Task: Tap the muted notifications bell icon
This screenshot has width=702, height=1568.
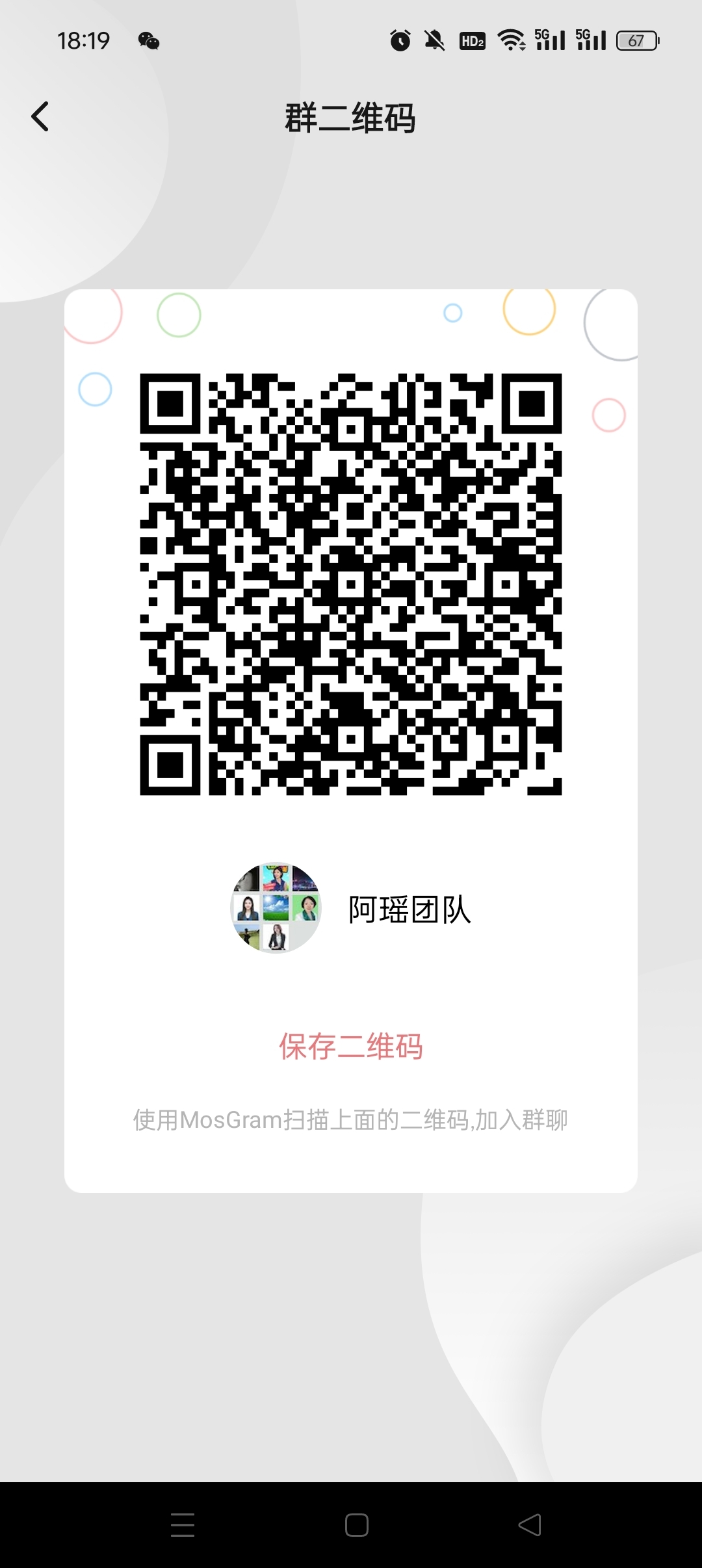Action: coord(434,40)
